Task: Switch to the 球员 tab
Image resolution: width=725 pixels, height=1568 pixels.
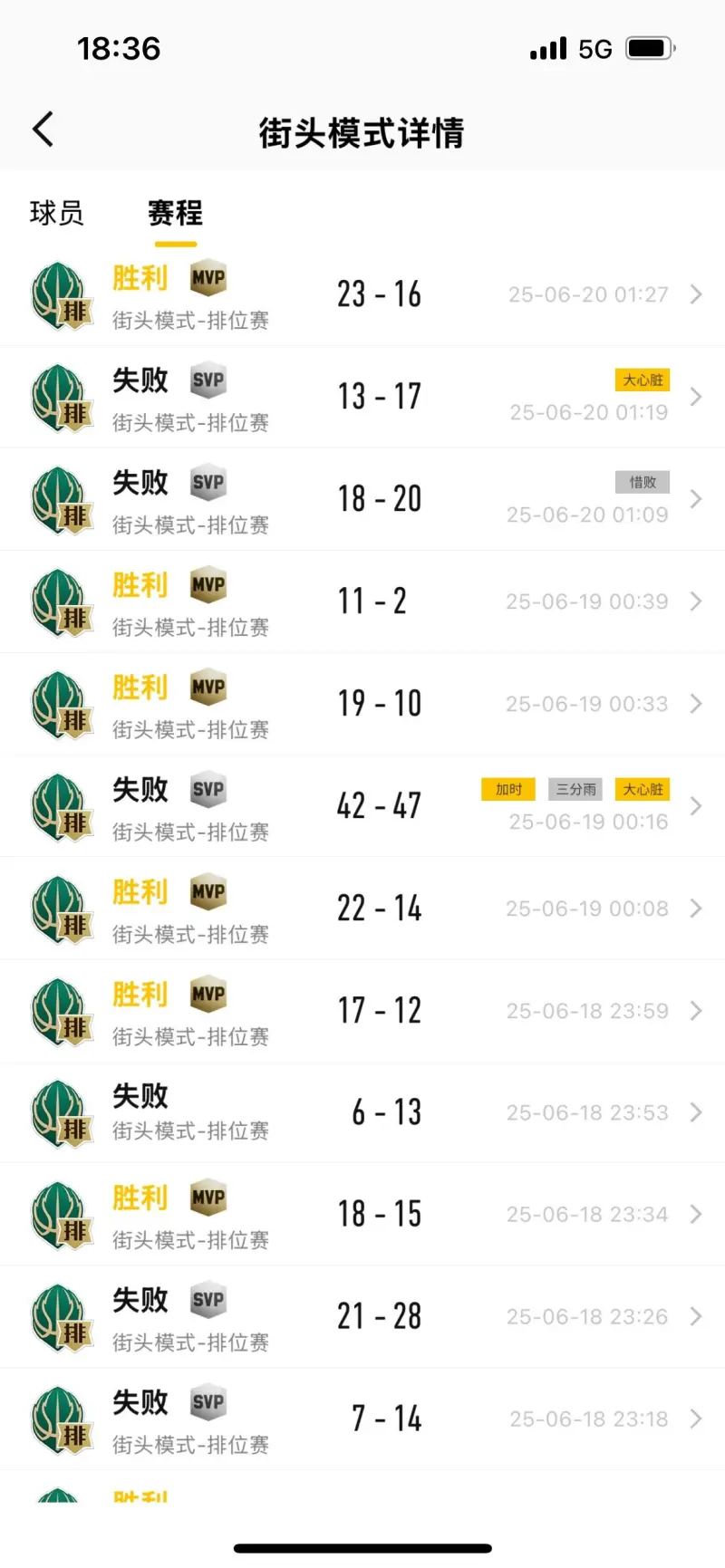Action: pos(56,214)
